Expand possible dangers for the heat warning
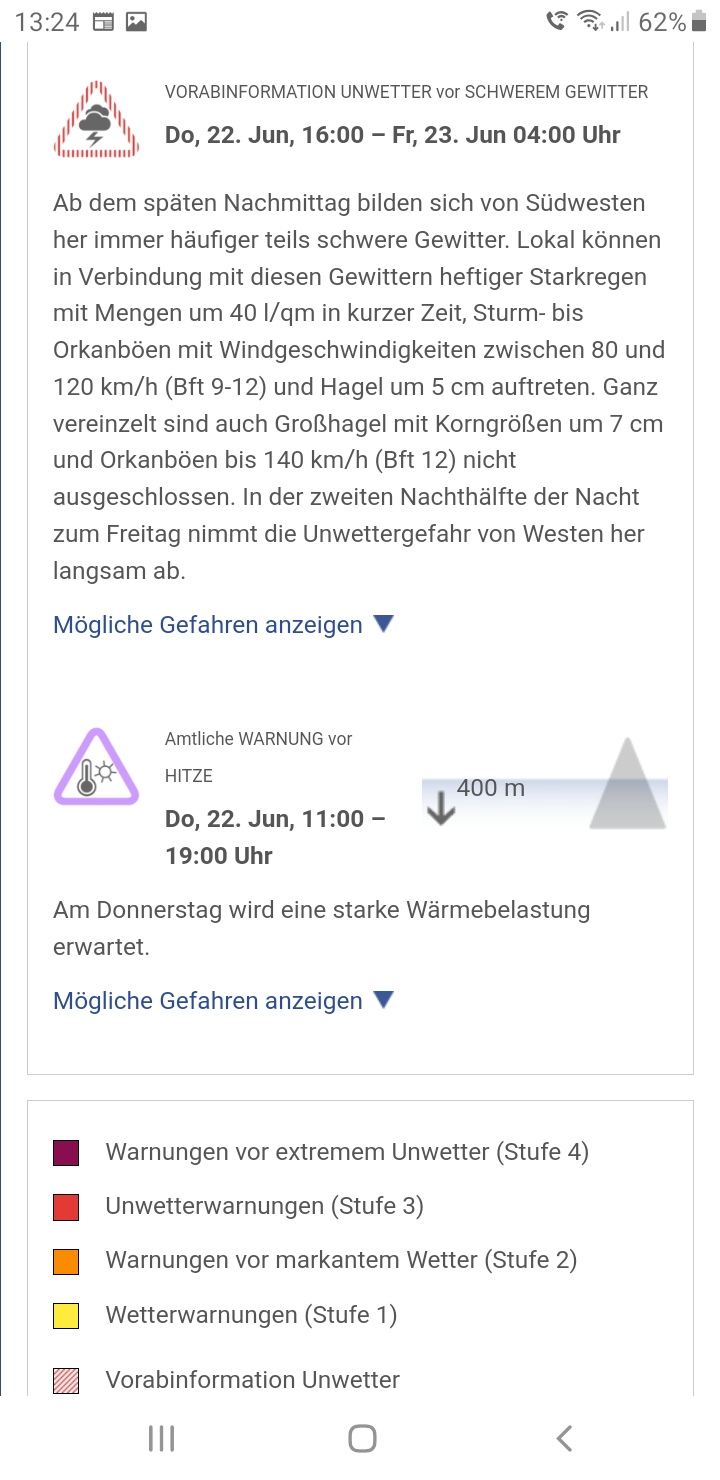 [223, 1001]
